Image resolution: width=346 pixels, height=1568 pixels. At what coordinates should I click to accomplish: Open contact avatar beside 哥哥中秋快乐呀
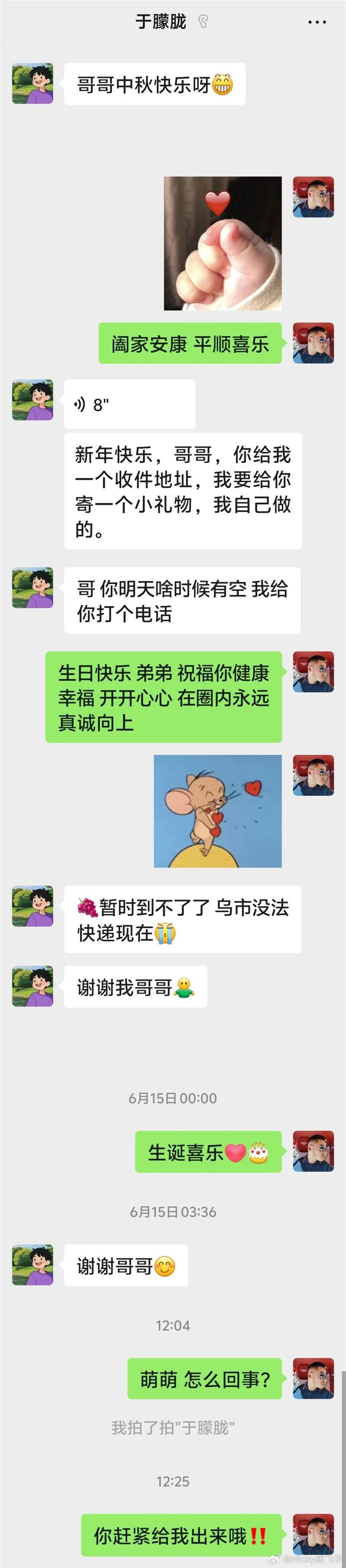[x=32, y=83]
